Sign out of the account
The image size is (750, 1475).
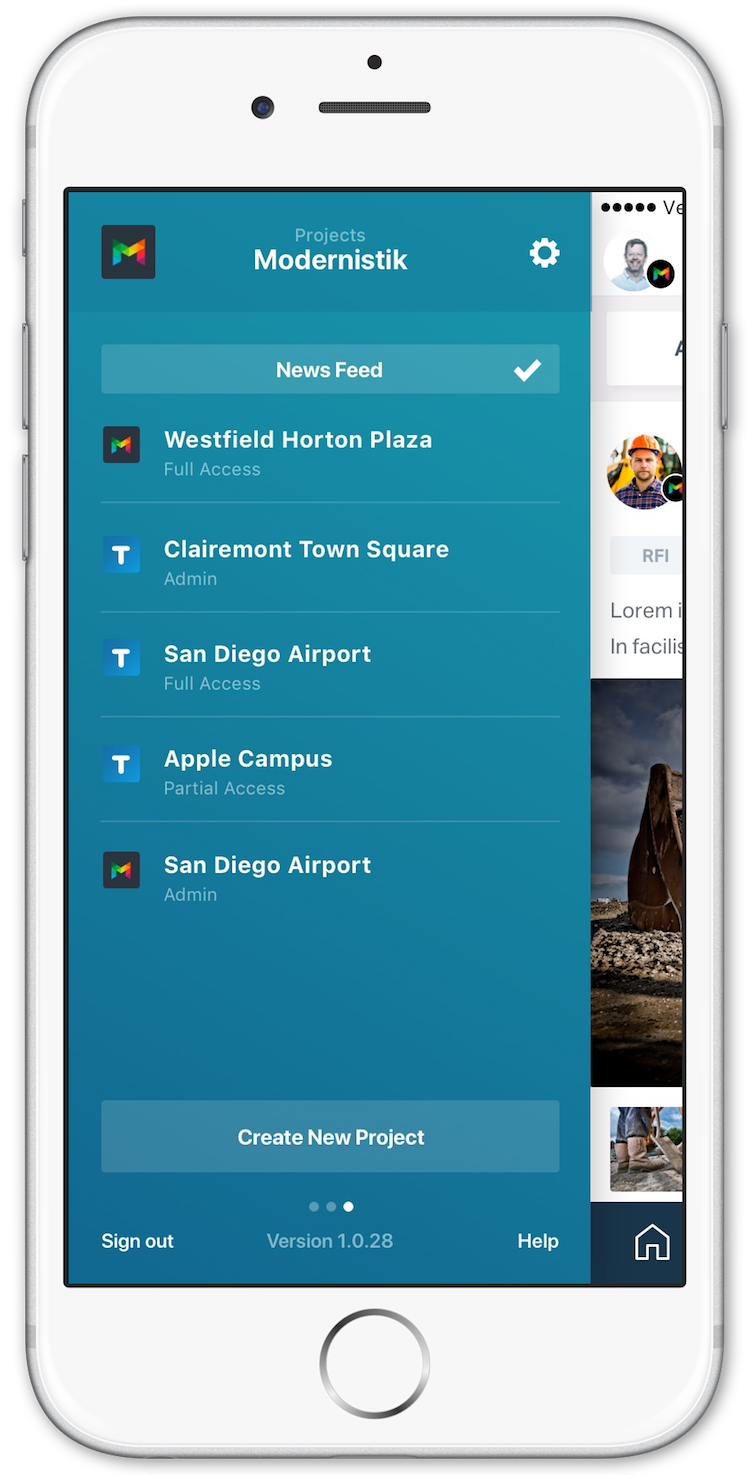click(137, 1241)
